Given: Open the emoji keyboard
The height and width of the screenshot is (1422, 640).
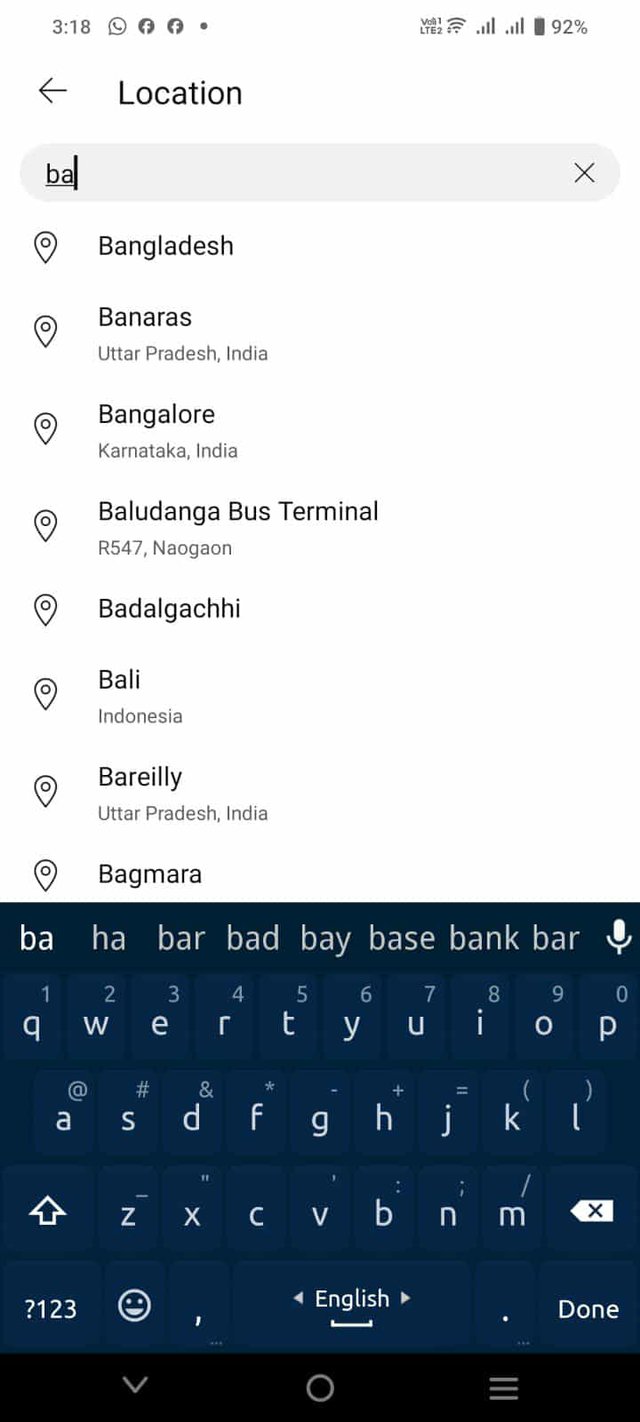Looking at the screenshot, I should [135, 1305].
